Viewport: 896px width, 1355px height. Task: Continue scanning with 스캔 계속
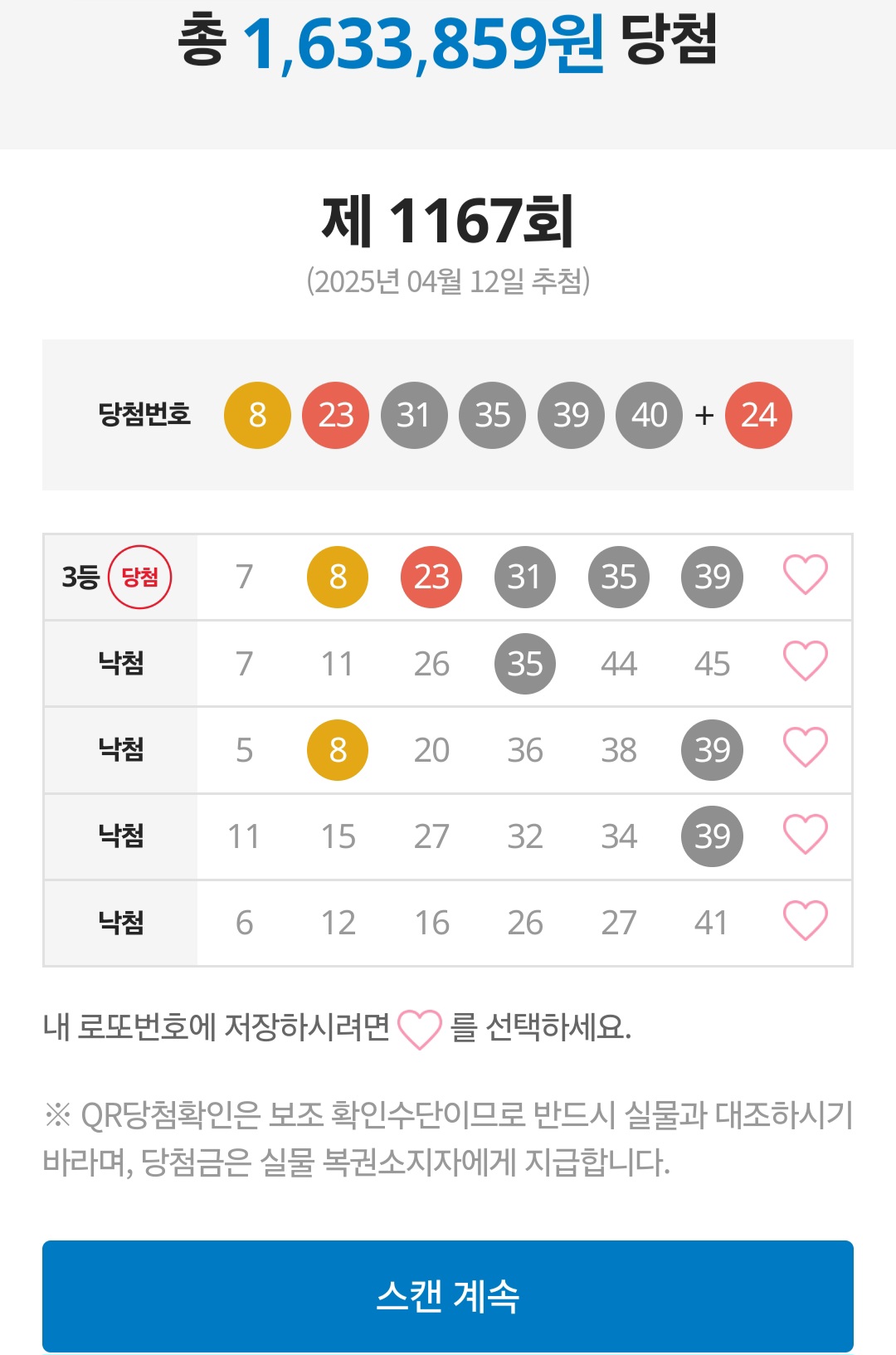[x=448, y=1295]
